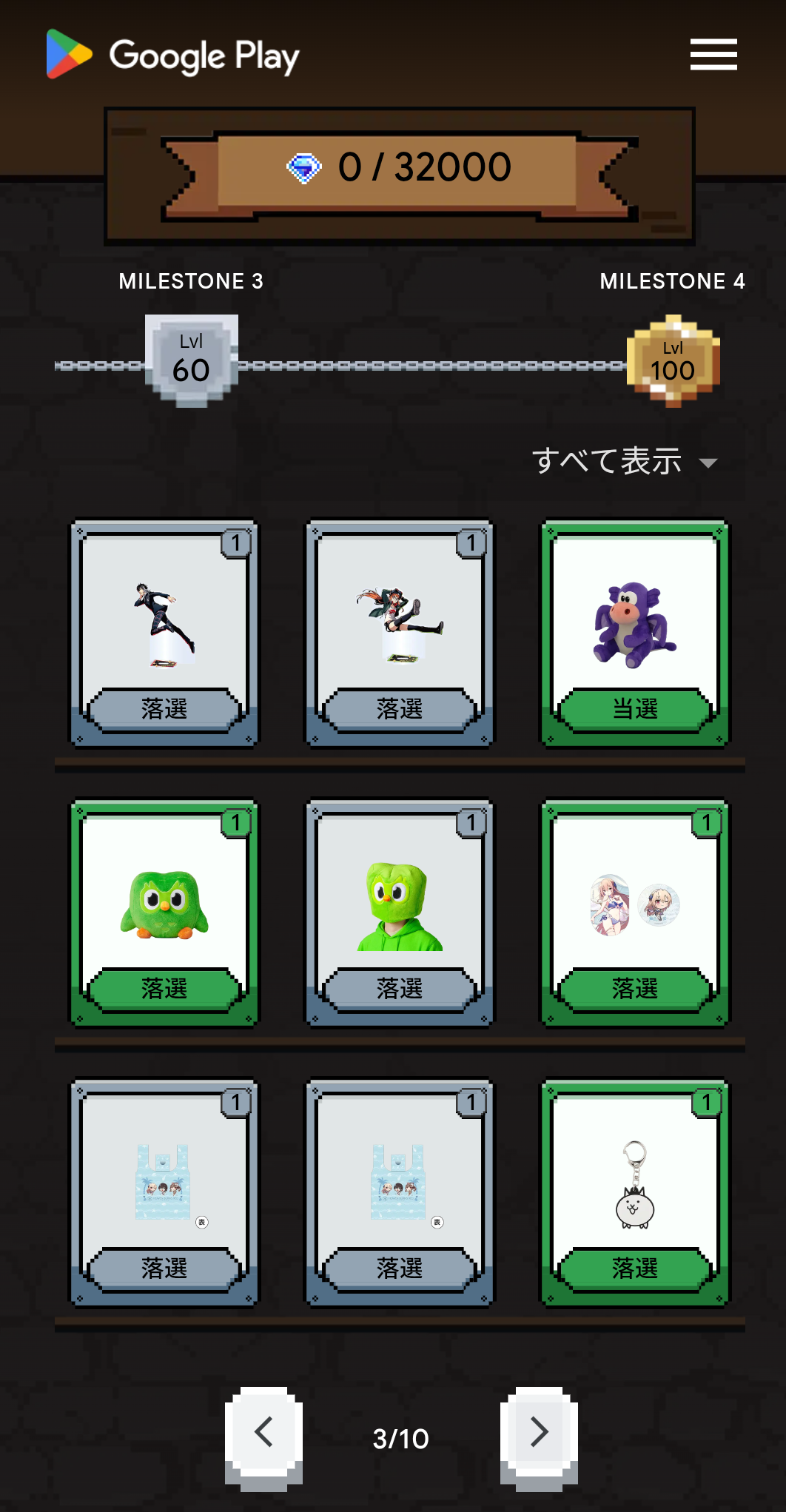Expand the すべて表示 filter dropdown

[624, 462]
